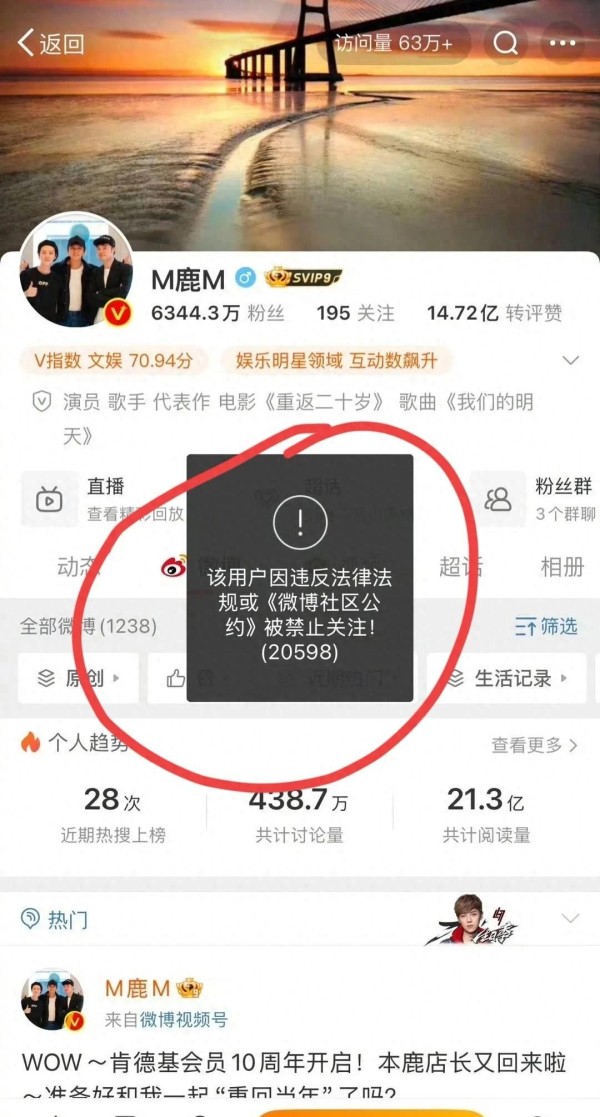Open the SVIP9 membership badge

click(x=304, y=277)
